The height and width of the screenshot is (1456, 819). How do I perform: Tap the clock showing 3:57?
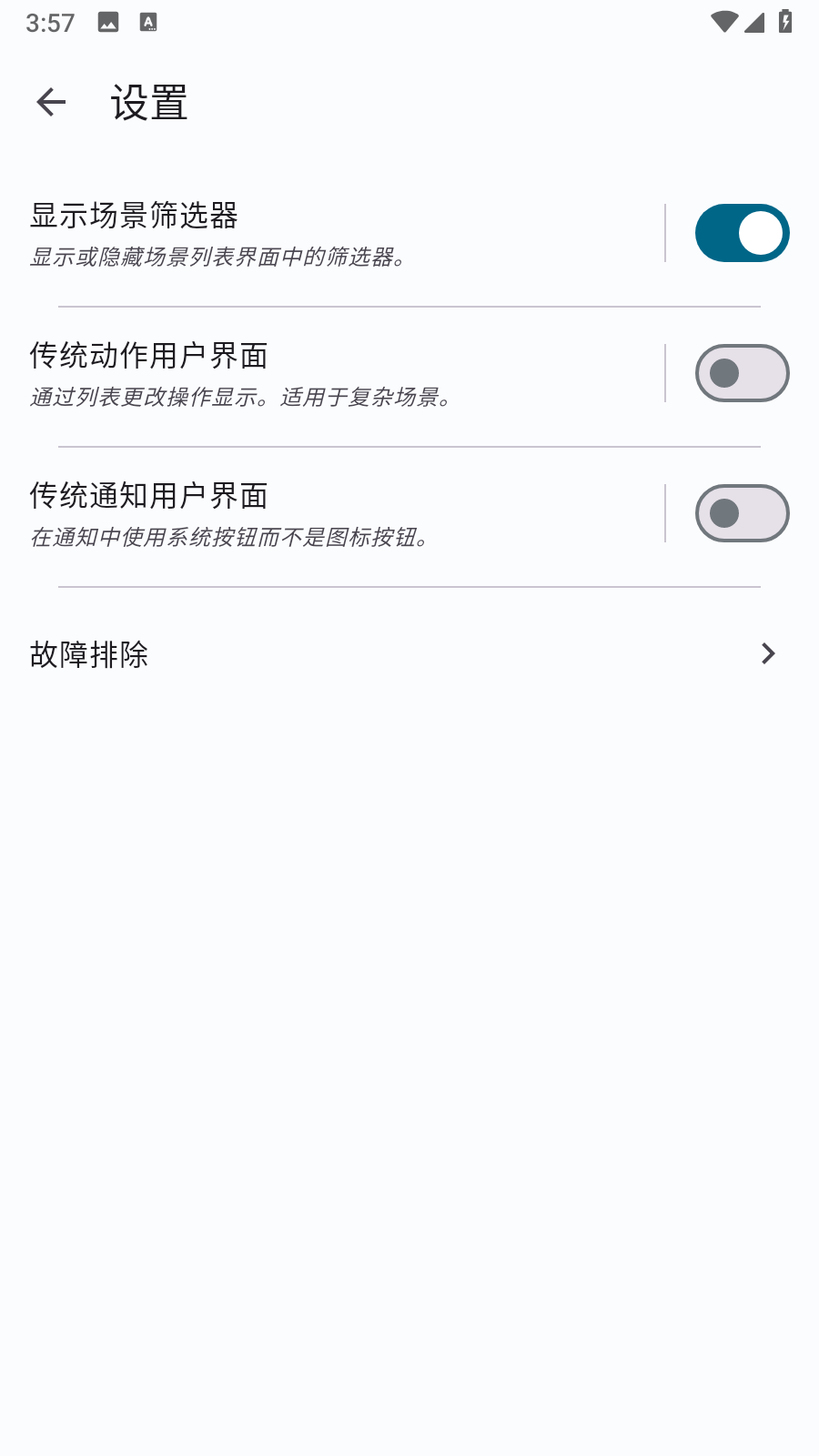click(x=52, y=22)
